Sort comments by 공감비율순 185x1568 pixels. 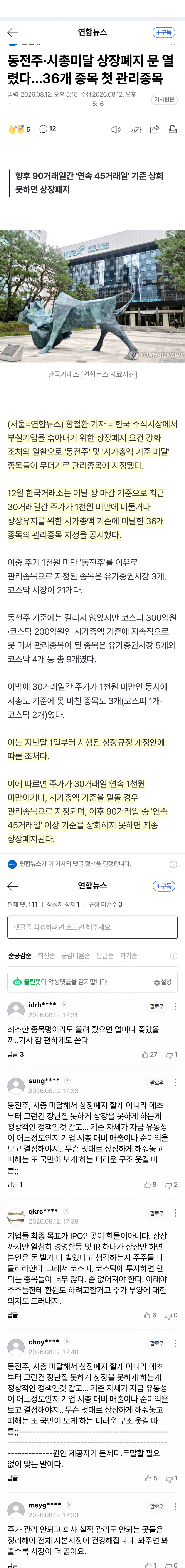pos(76,956)
